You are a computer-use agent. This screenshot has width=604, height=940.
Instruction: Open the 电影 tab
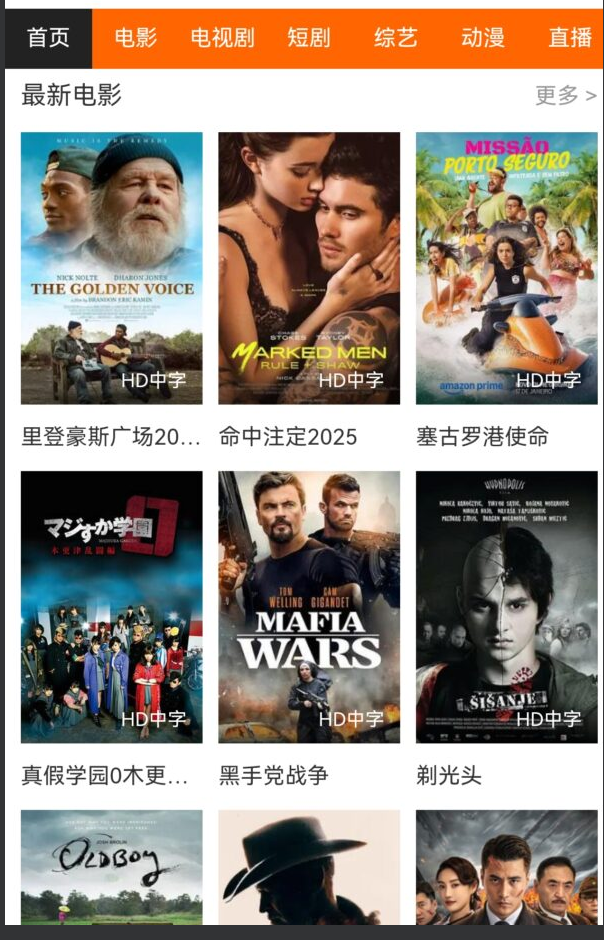pyautogui.click(x=136, y=38)
